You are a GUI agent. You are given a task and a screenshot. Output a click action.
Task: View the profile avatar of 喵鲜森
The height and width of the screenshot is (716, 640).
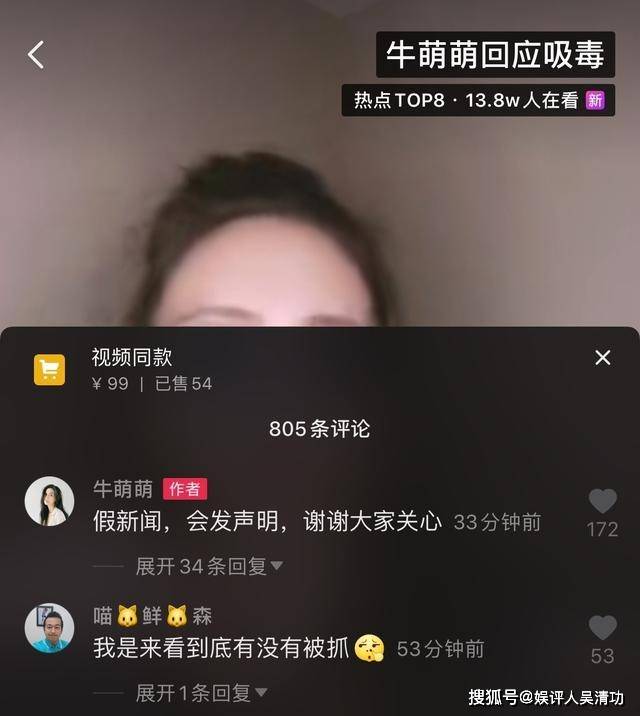click(49, 628)
